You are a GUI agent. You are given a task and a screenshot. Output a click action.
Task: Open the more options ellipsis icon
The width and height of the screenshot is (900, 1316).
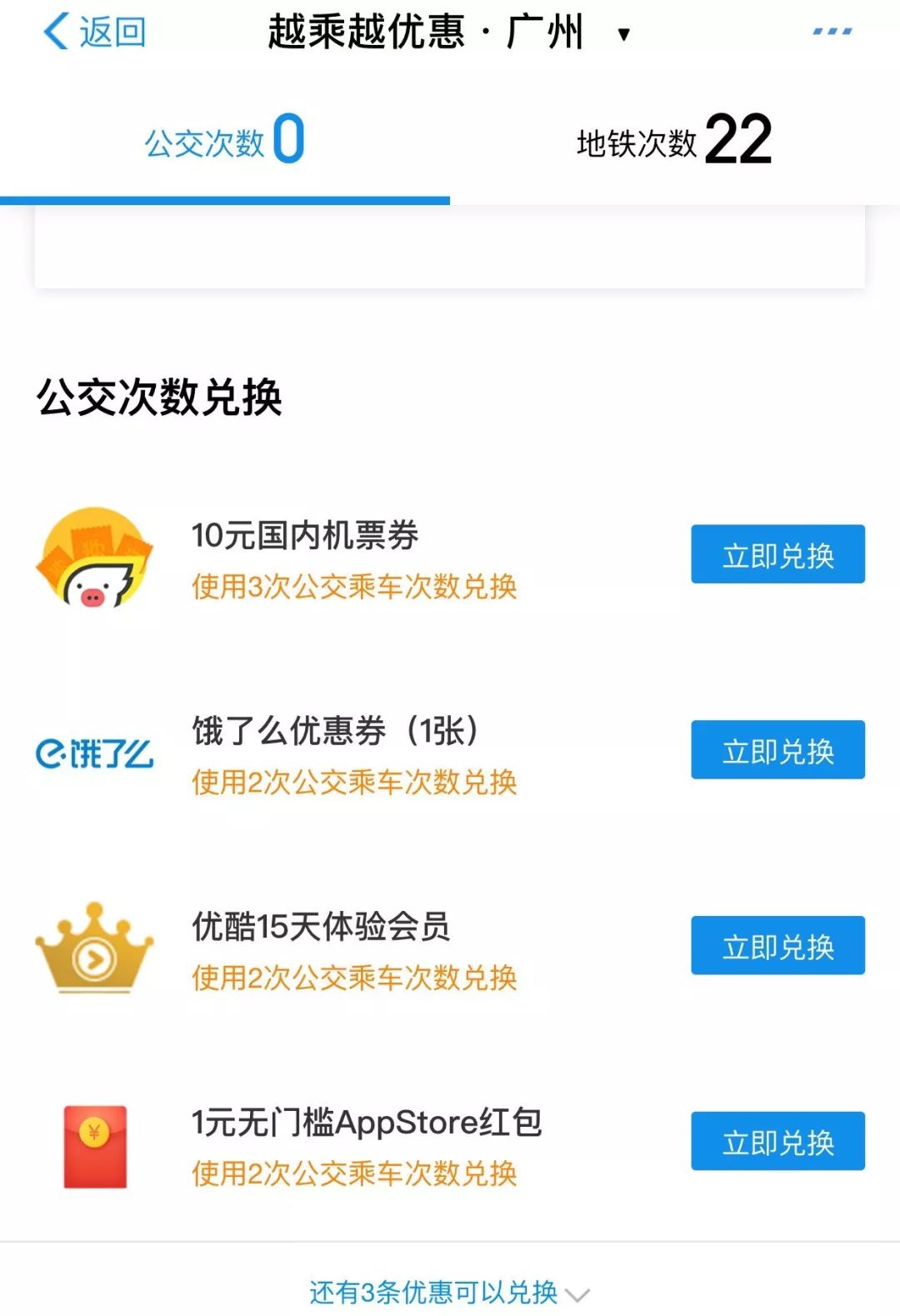832,29
